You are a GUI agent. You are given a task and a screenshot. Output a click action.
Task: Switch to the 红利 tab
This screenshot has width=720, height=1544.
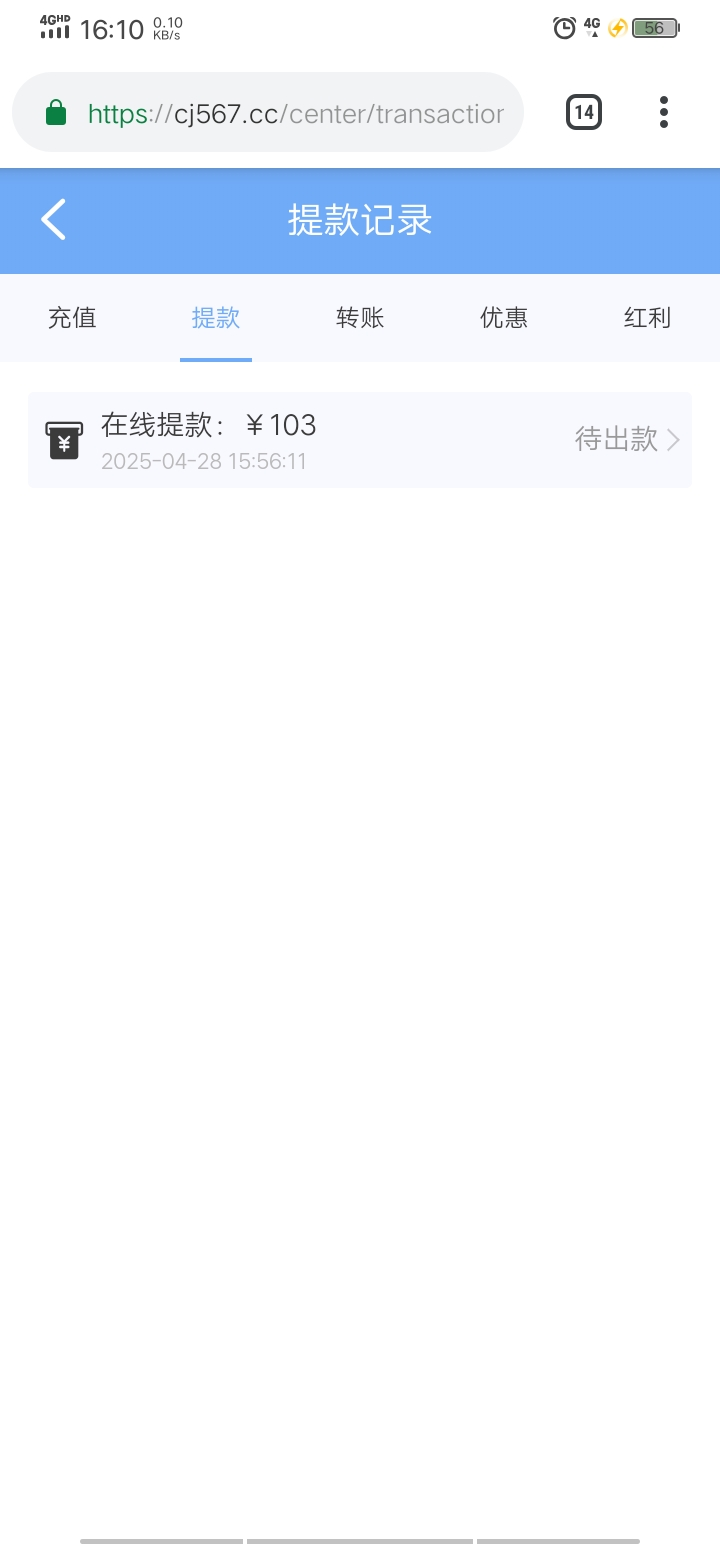[647, 318]
